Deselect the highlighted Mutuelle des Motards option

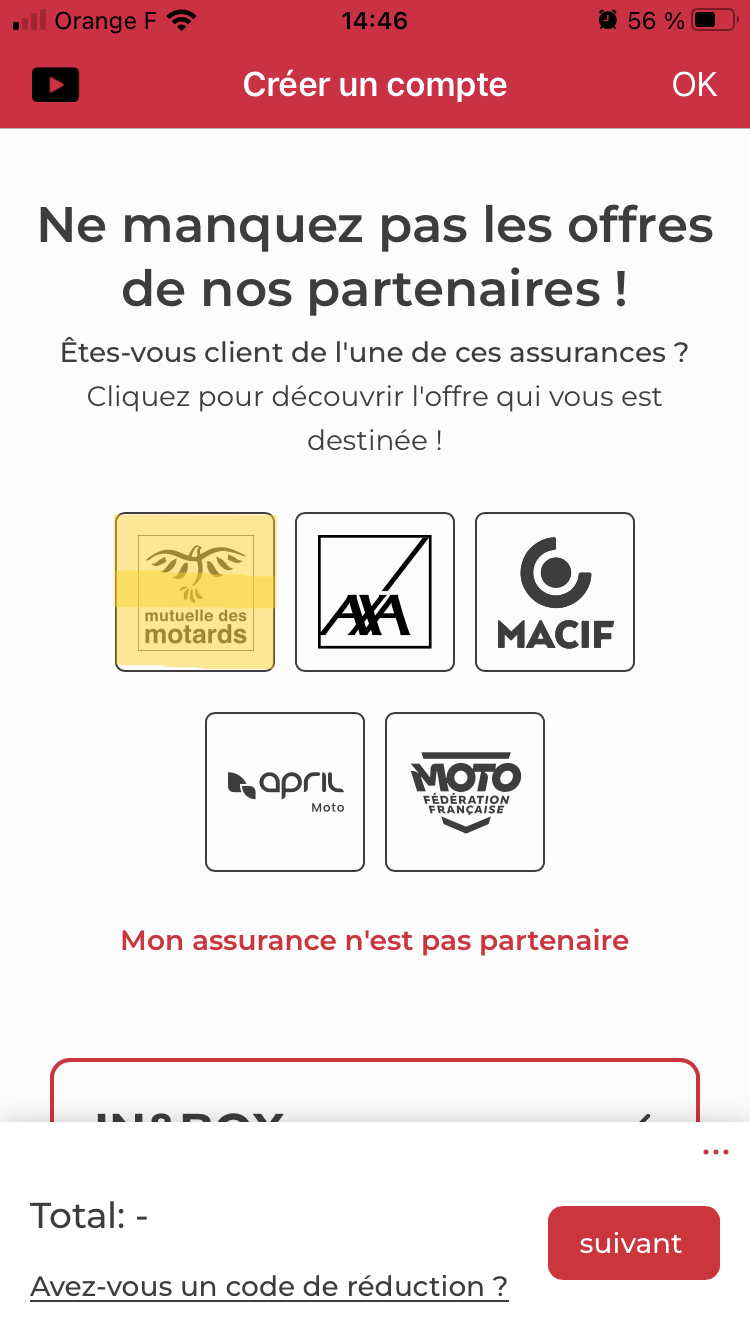194,591
